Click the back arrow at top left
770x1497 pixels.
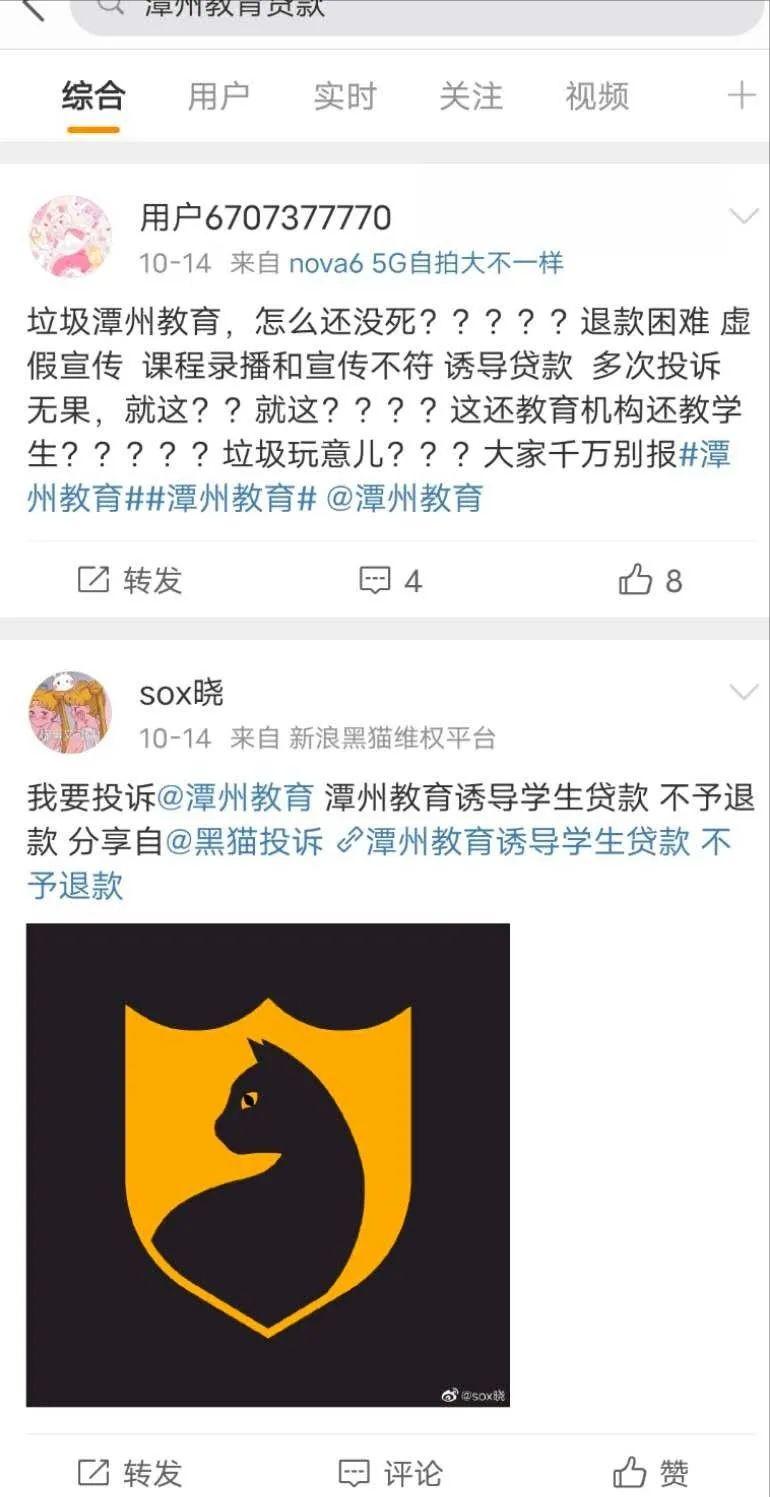pos(30,12)
